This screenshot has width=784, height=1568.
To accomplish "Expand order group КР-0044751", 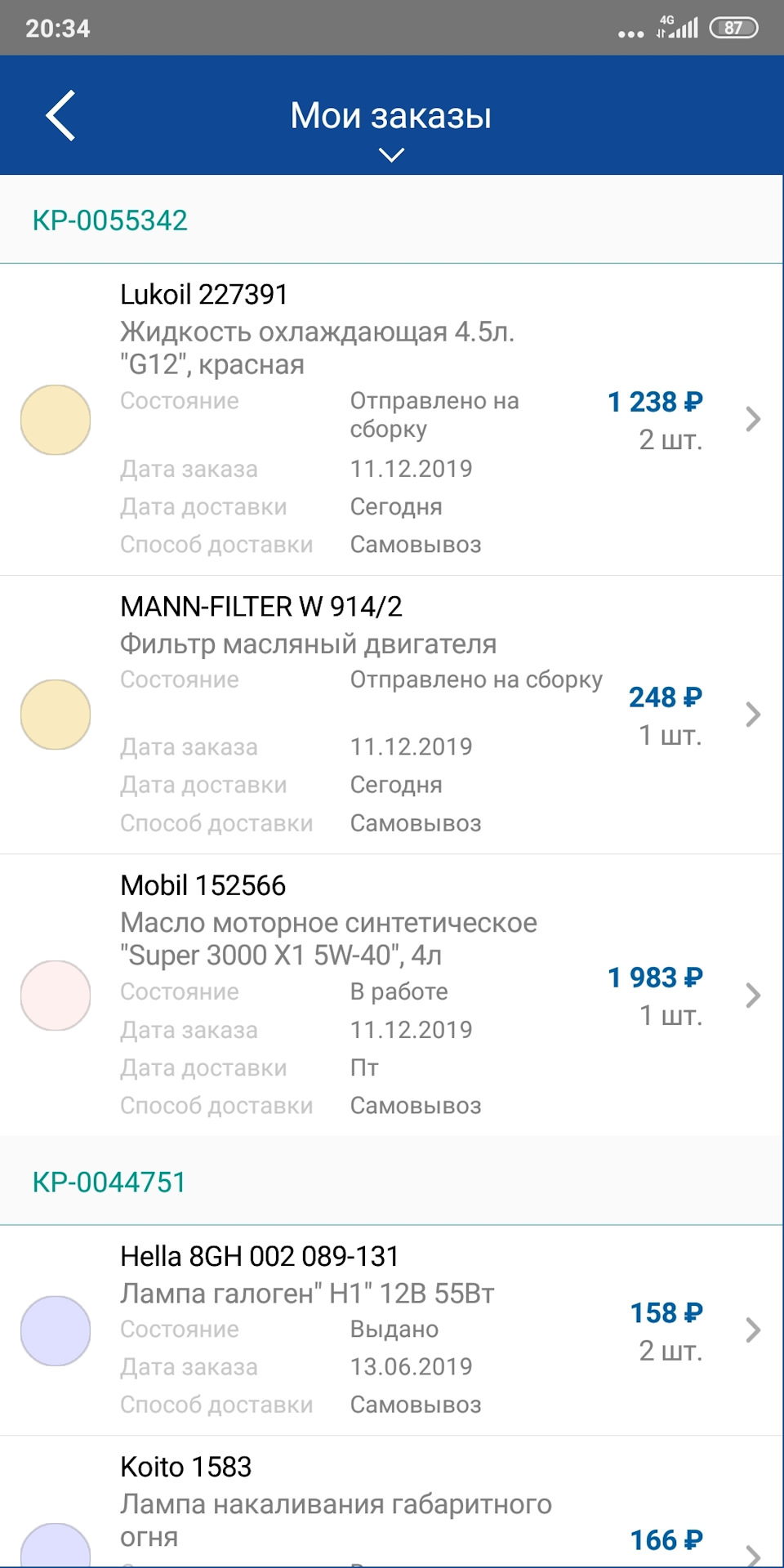I will pyautogui.click(x=109, y=1181).
